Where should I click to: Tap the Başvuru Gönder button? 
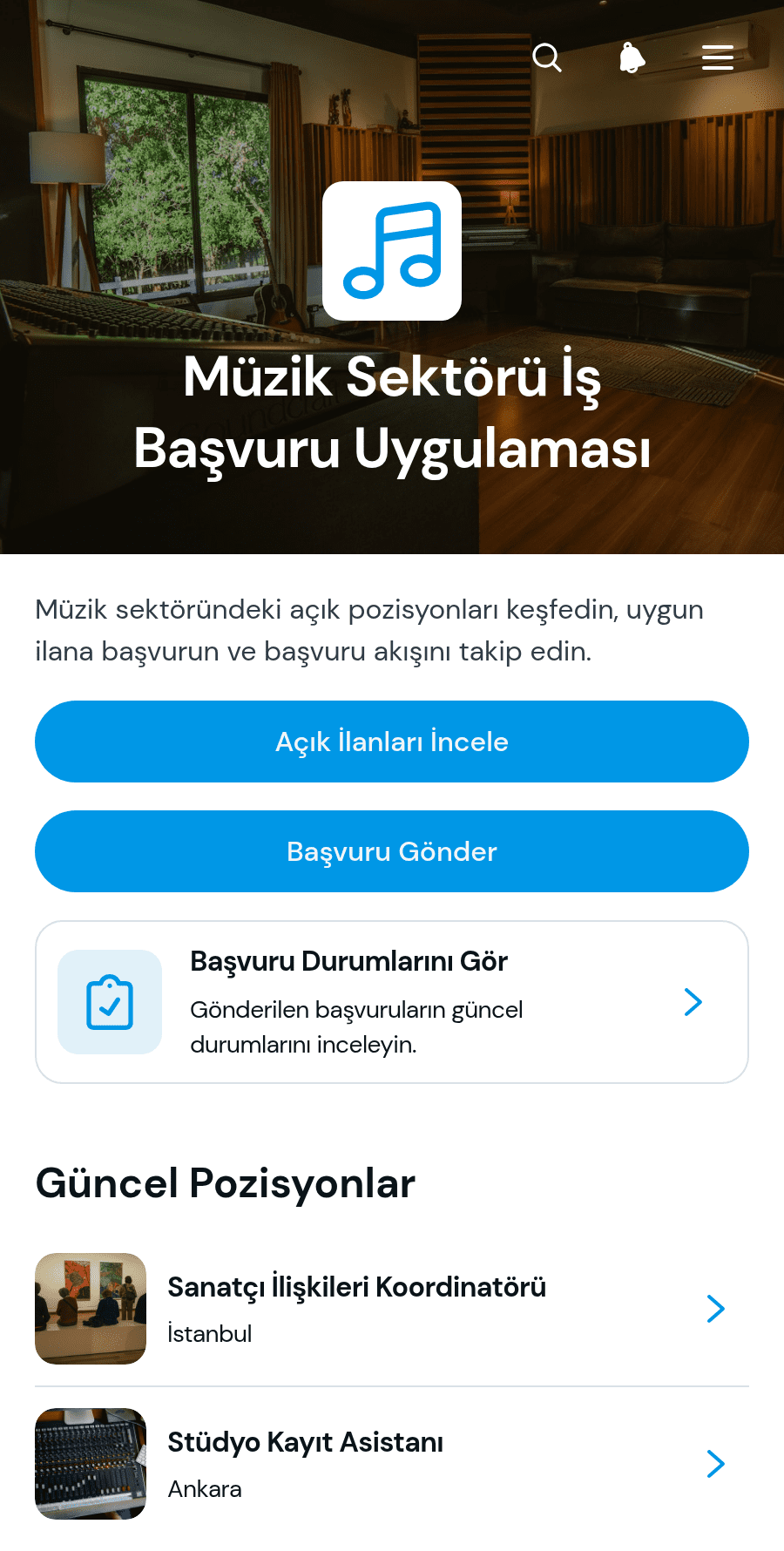pyautogui.click(x=392, y=851)
